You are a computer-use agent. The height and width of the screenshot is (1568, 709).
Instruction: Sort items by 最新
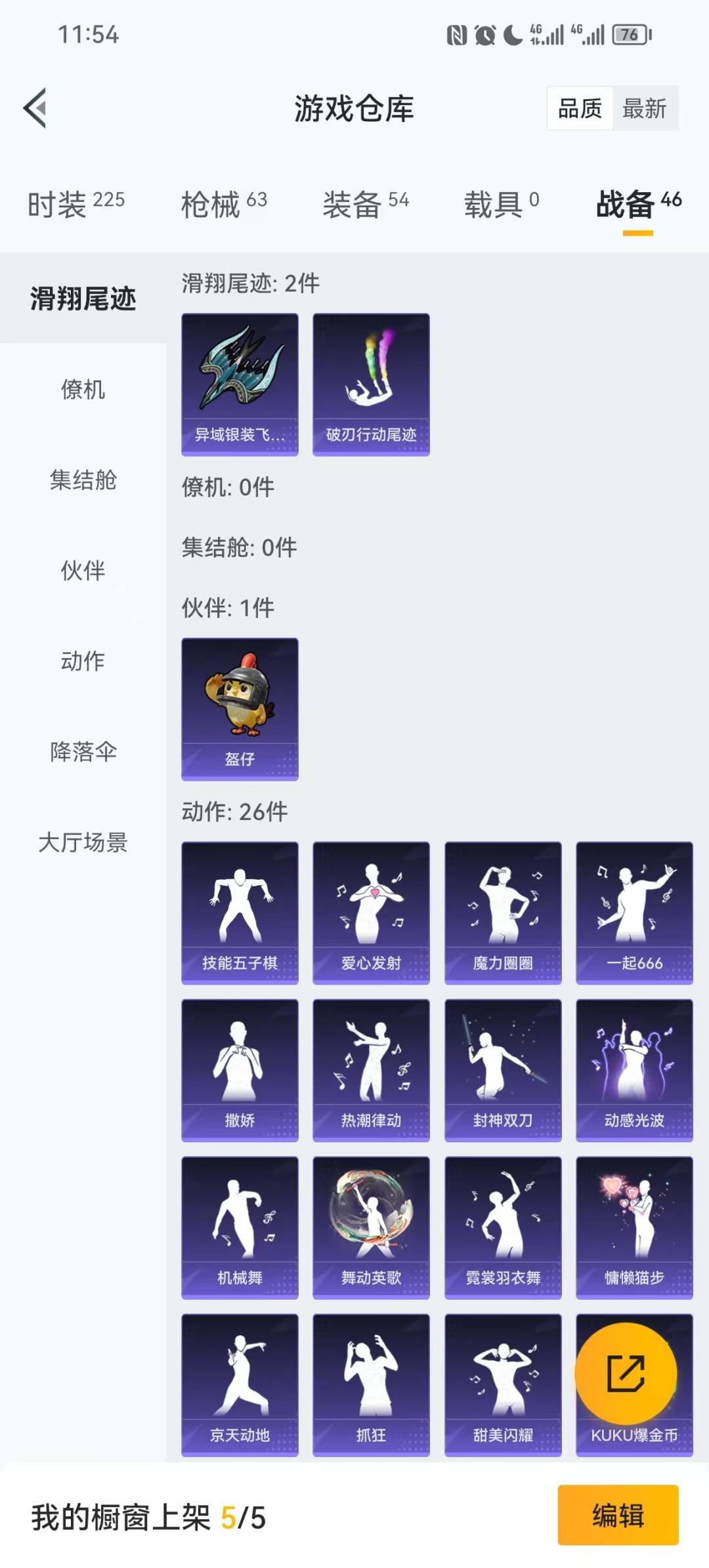coord(644,108)
